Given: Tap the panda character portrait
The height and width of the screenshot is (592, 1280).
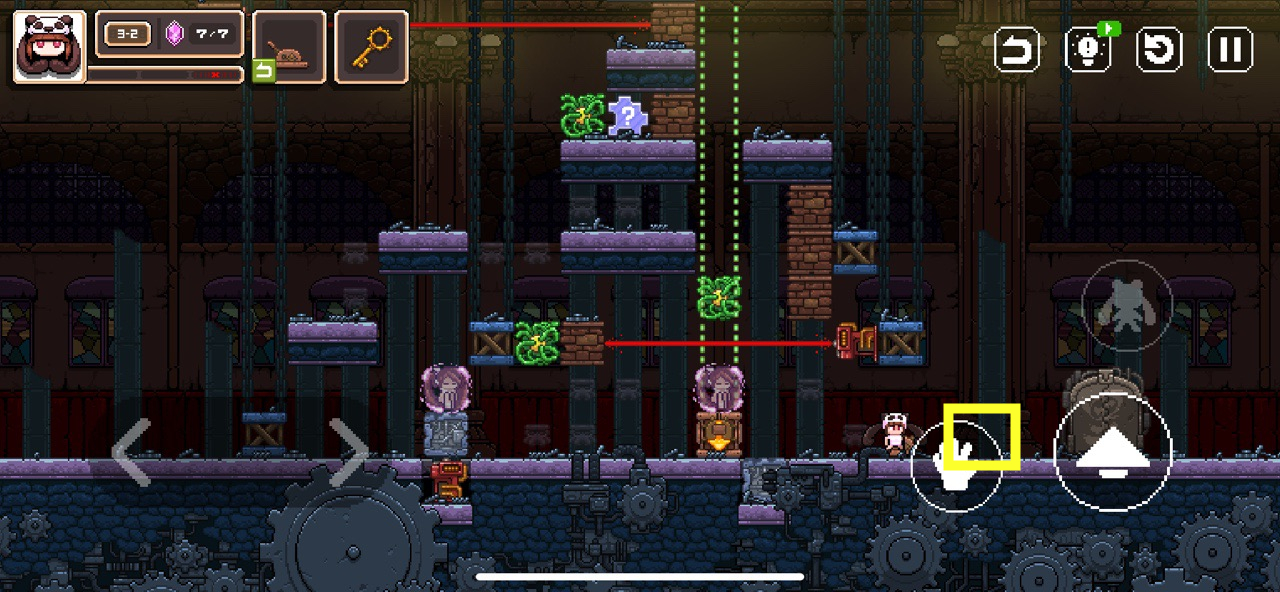Looking at the screenshot, I should (49, 46).
